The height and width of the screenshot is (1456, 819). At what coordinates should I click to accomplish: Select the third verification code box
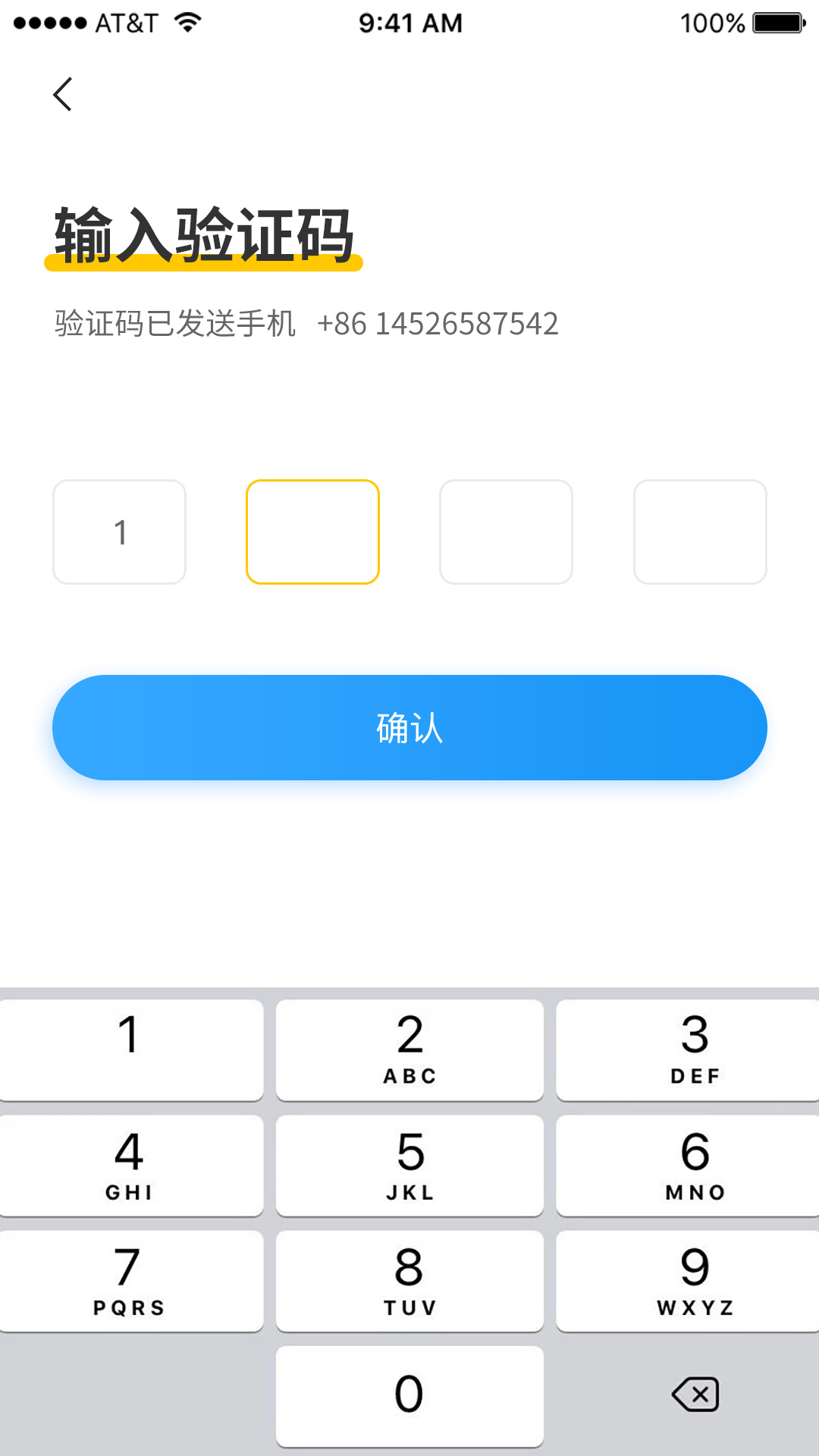click(506, 532)
